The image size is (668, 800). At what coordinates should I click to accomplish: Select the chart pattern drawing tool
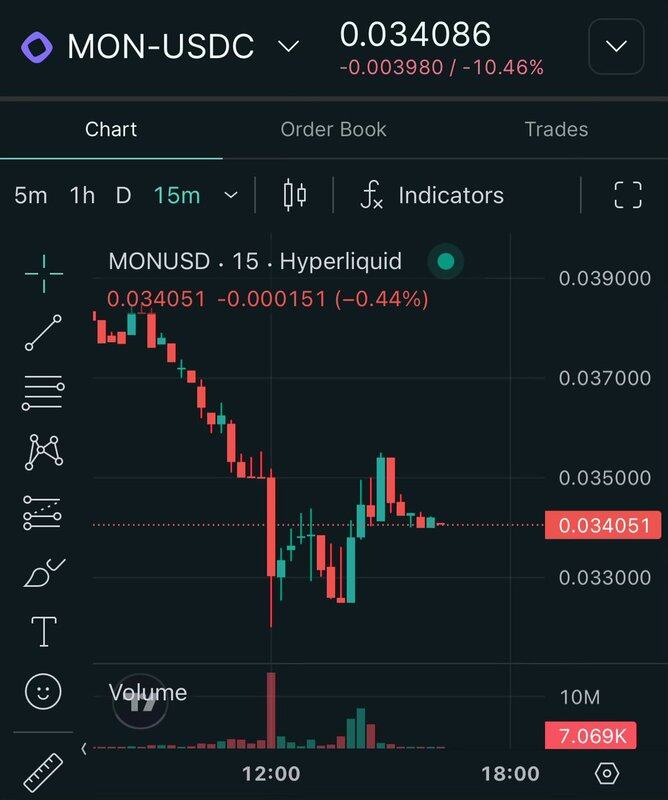[43, 452]
